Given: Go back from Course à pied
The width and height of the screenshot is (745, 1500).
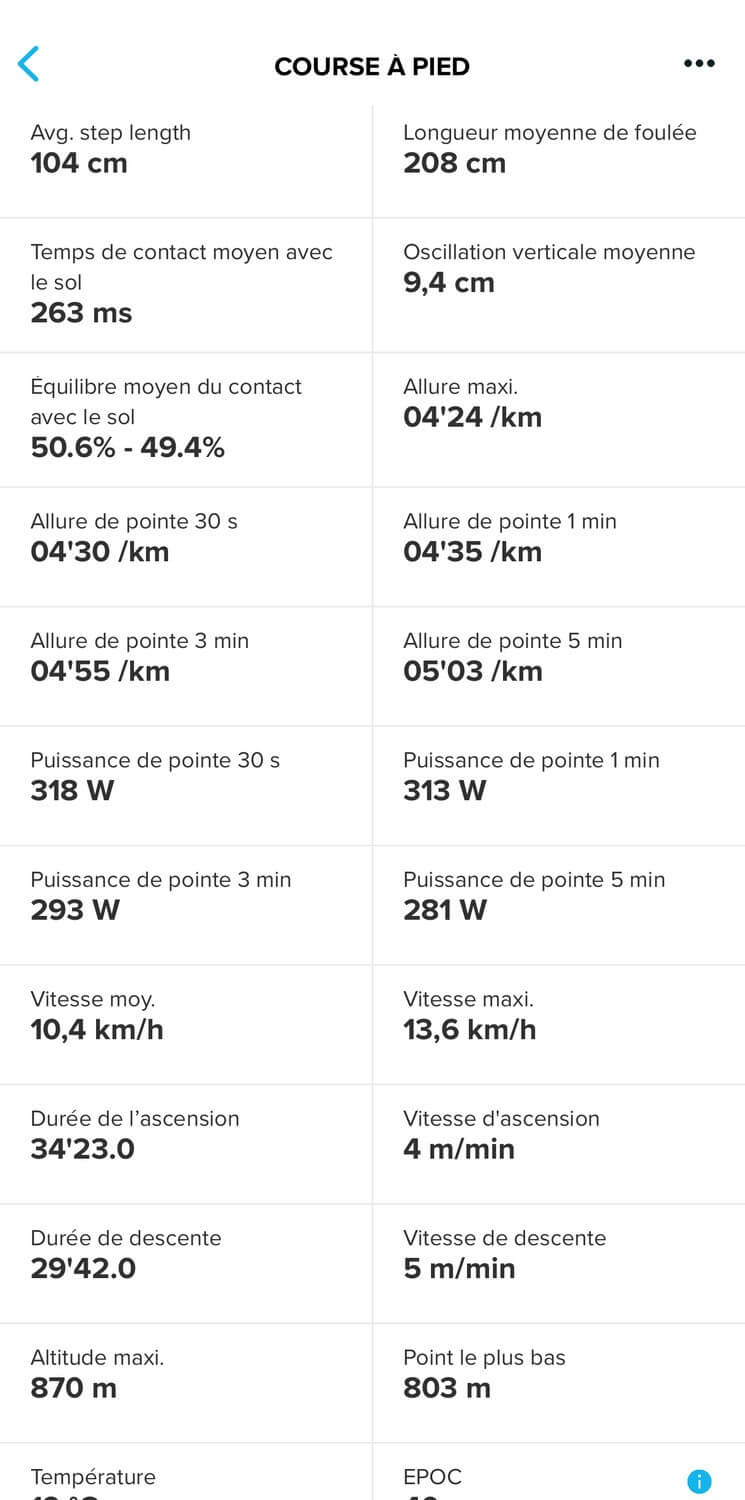Looking at the screenshot, I should pyautogui.click(x=29, y=64).
